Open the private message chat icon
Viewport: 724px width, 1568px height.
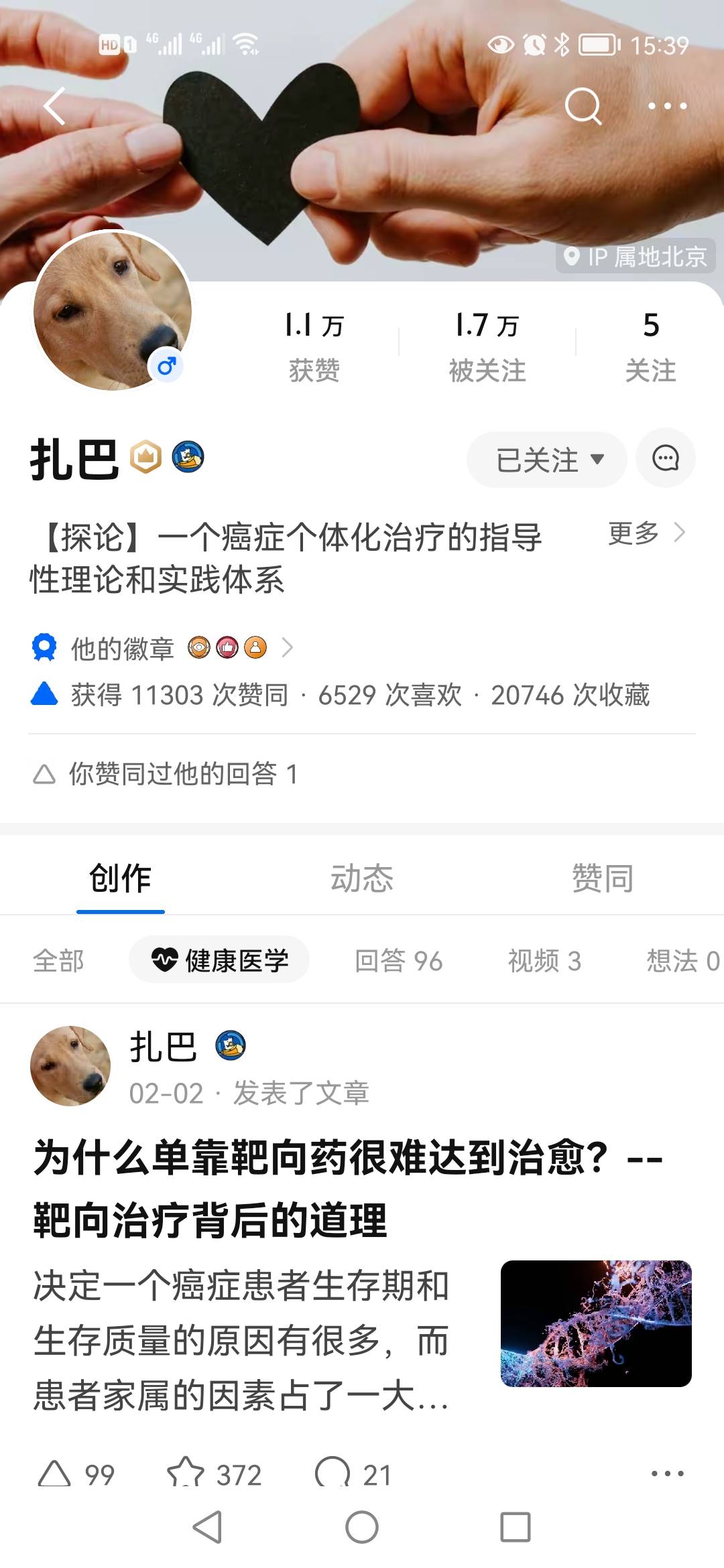665,459
